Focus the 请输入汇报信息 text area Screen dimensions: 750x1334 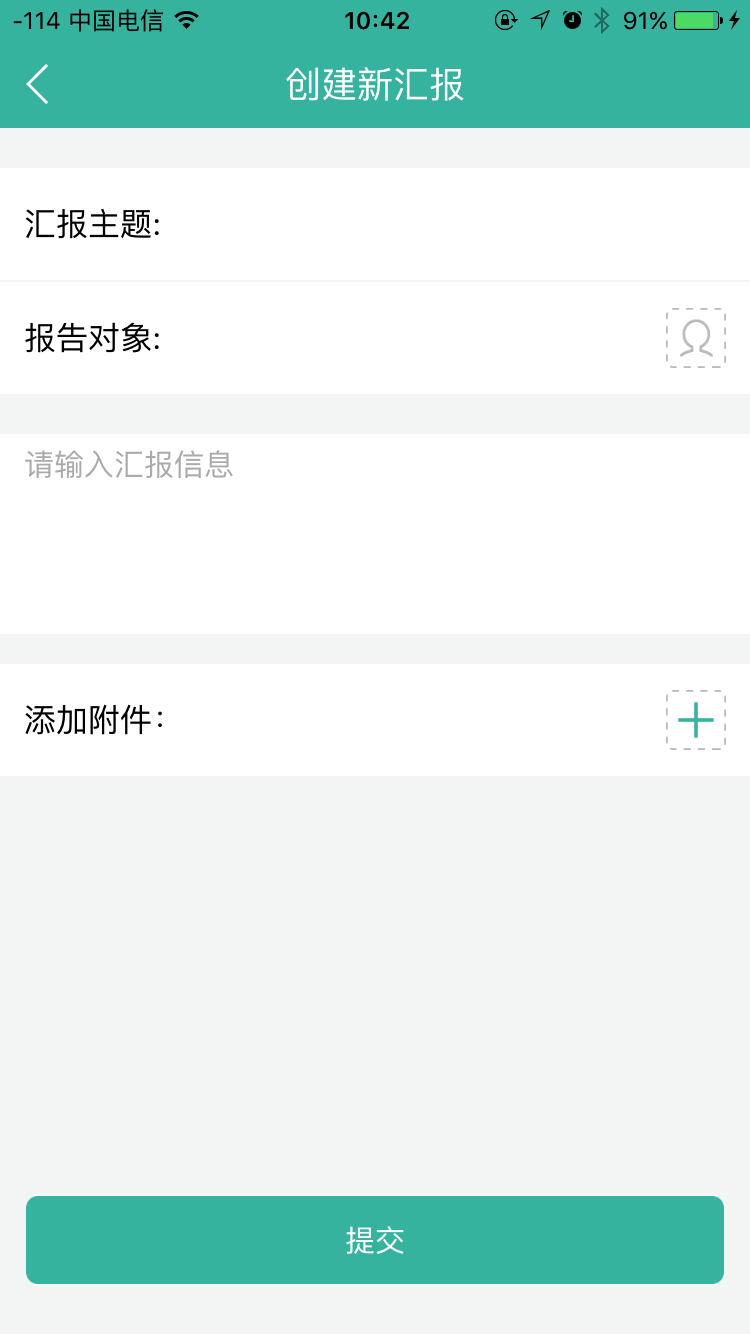coord(375,533)
